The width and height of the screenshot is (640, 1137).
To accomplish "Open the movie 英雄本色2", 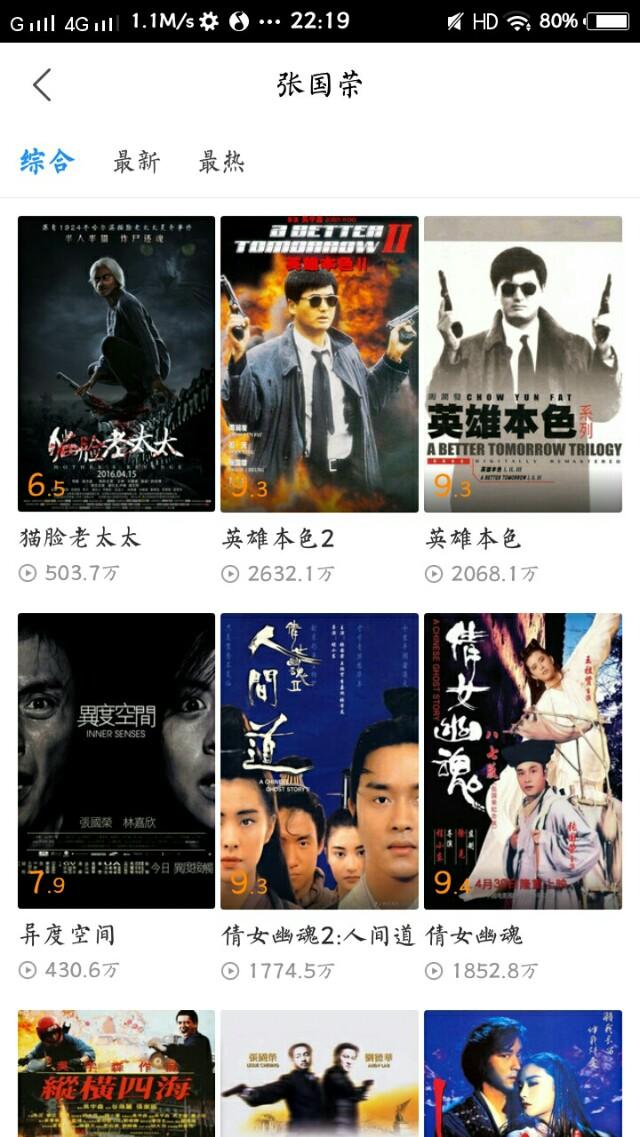I will [x=319, y=364].
